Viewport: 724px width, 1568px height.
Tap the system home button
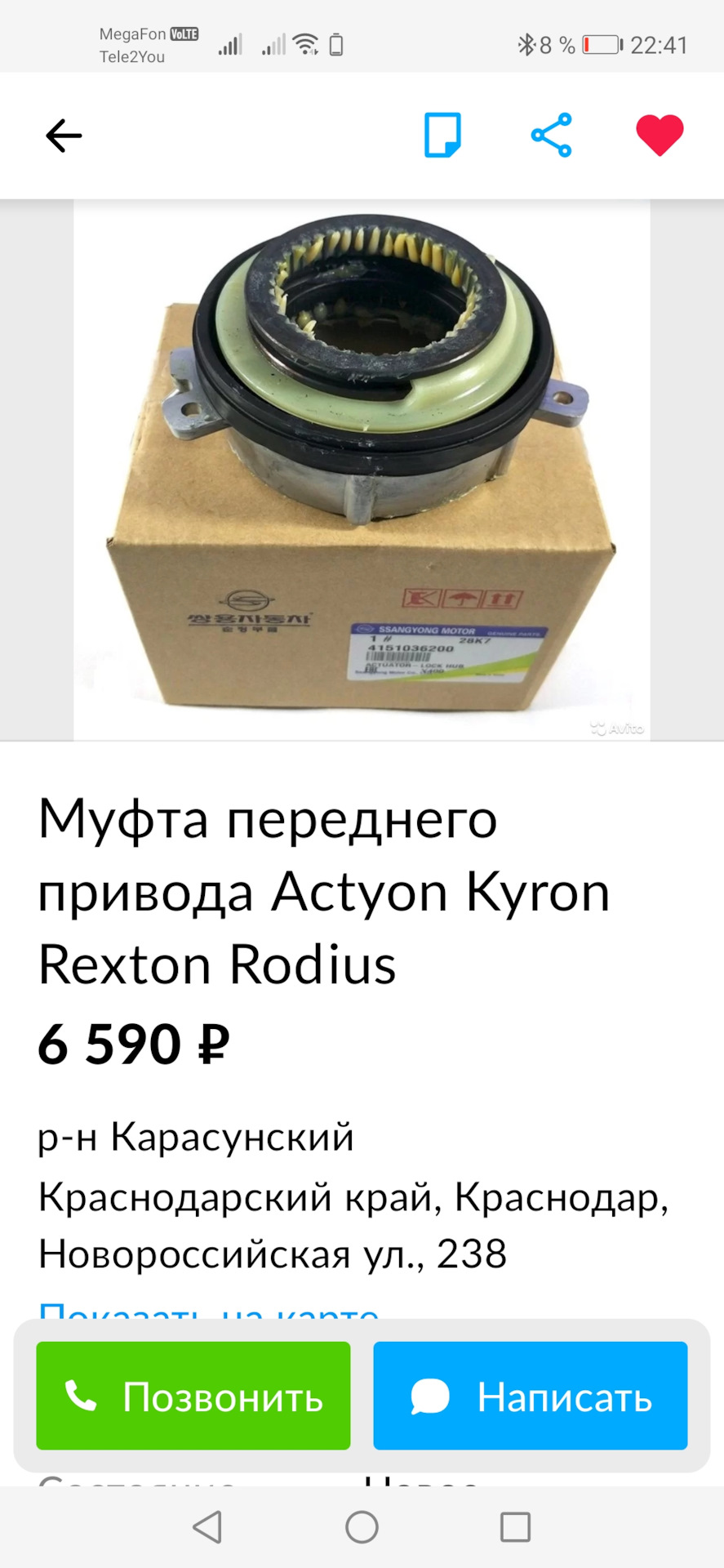(x=362, y=1526)
